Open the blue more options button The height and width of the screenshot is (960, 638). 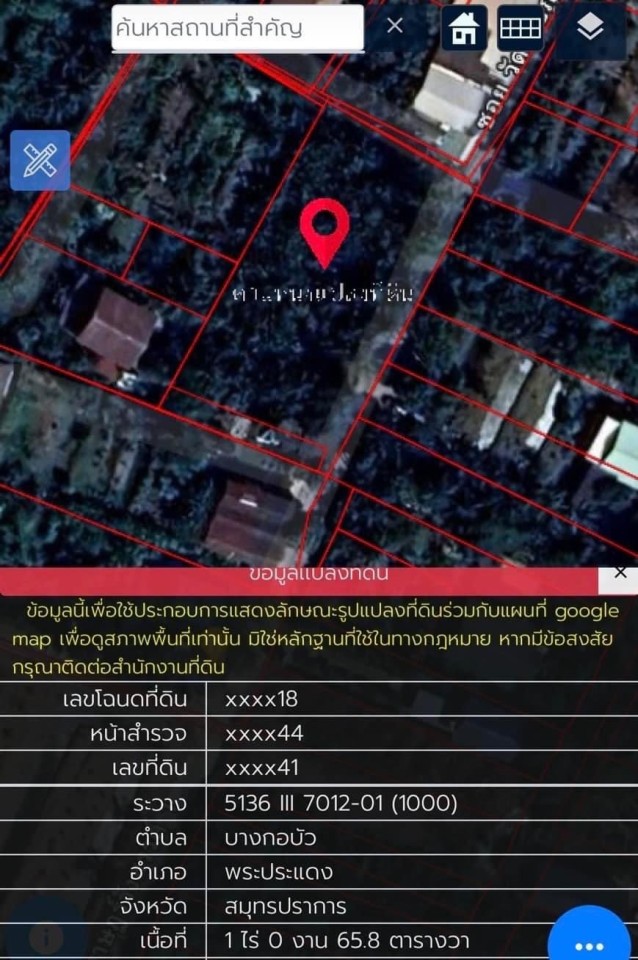[x=589, y=942]
